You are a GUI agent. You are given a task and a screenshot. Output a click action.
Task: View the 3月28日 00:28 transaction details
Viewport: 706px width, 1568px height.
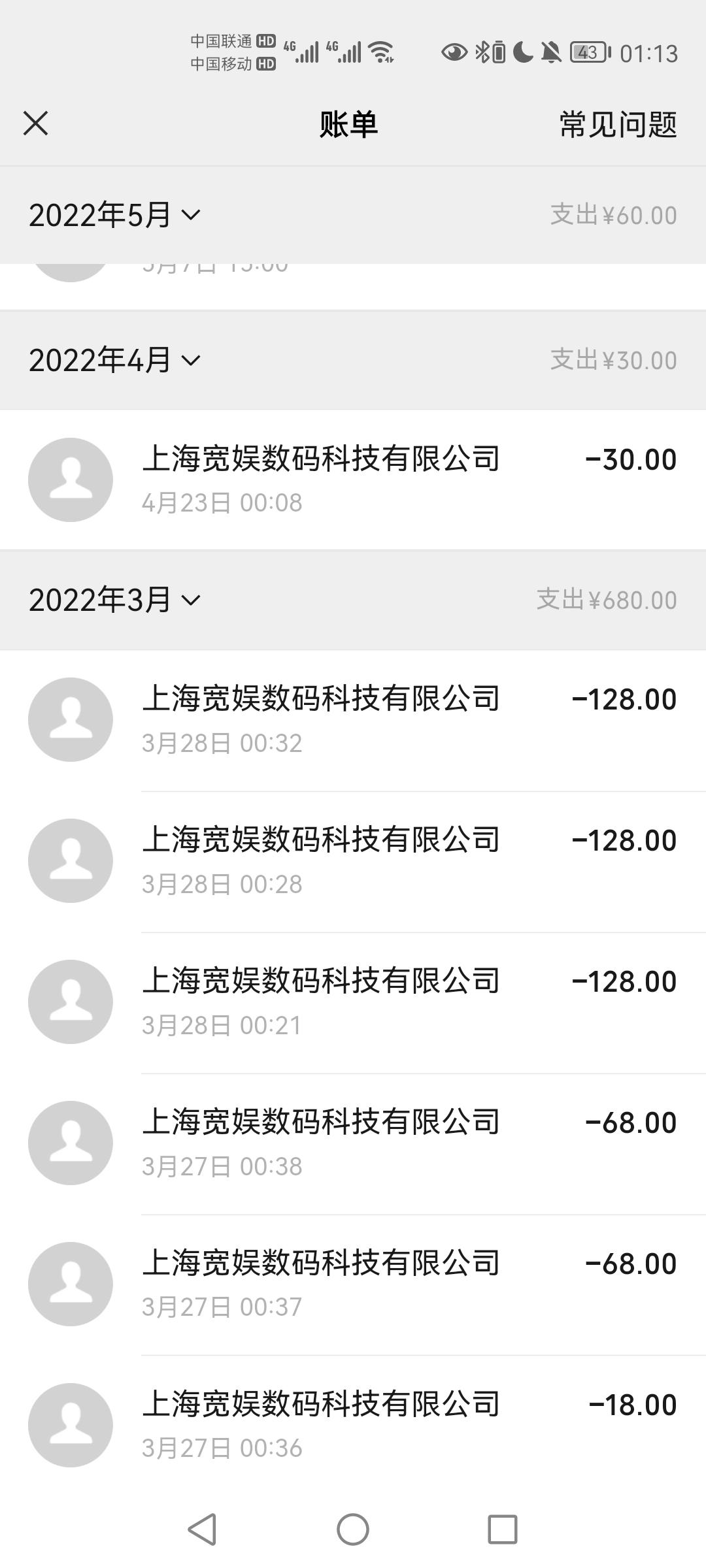pyautogui.click(x=353, y=860)
